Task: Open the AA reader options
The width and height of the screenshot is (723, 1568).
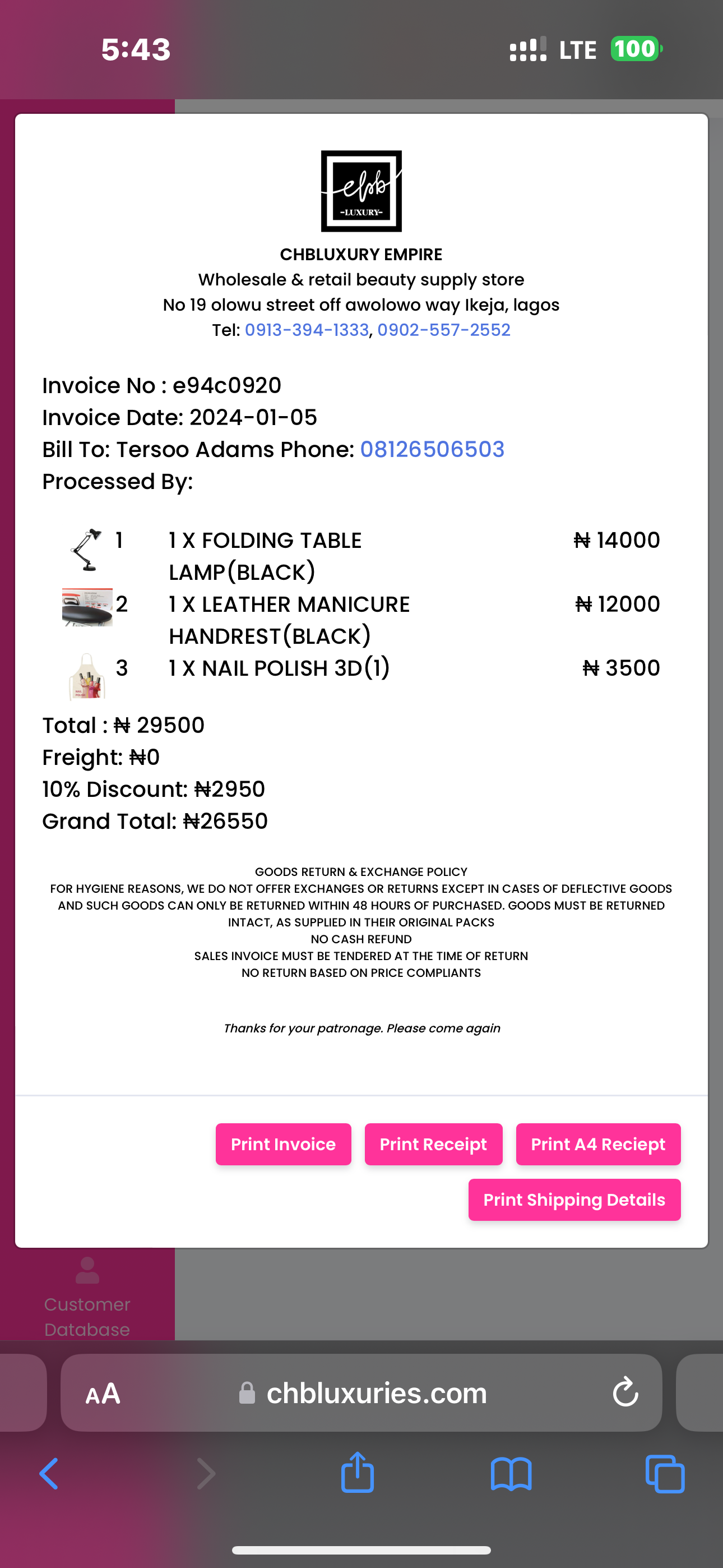Action: [x=103, y=1392]
